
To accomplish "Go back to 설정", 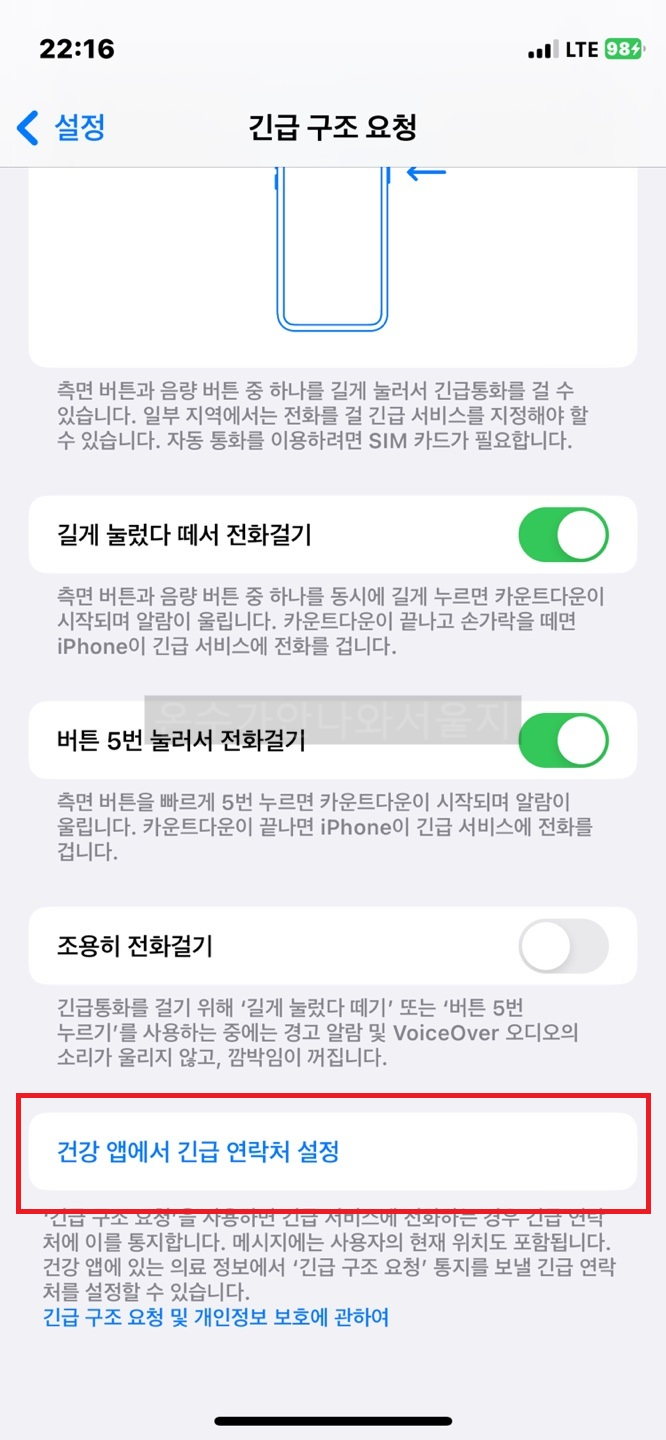I will click(62, 128).
